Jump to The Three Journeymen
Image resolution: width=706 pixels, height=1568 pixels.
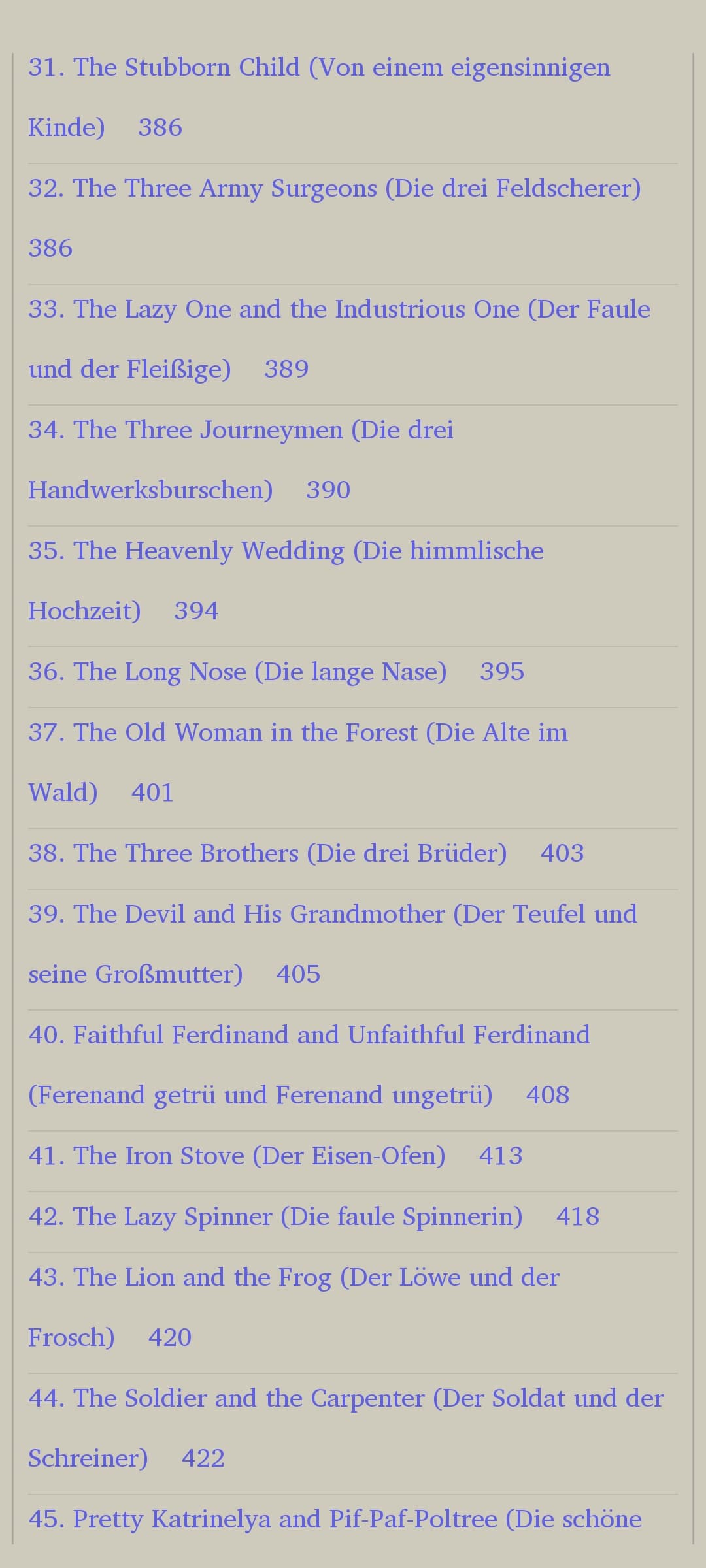(x=241, y=431)
